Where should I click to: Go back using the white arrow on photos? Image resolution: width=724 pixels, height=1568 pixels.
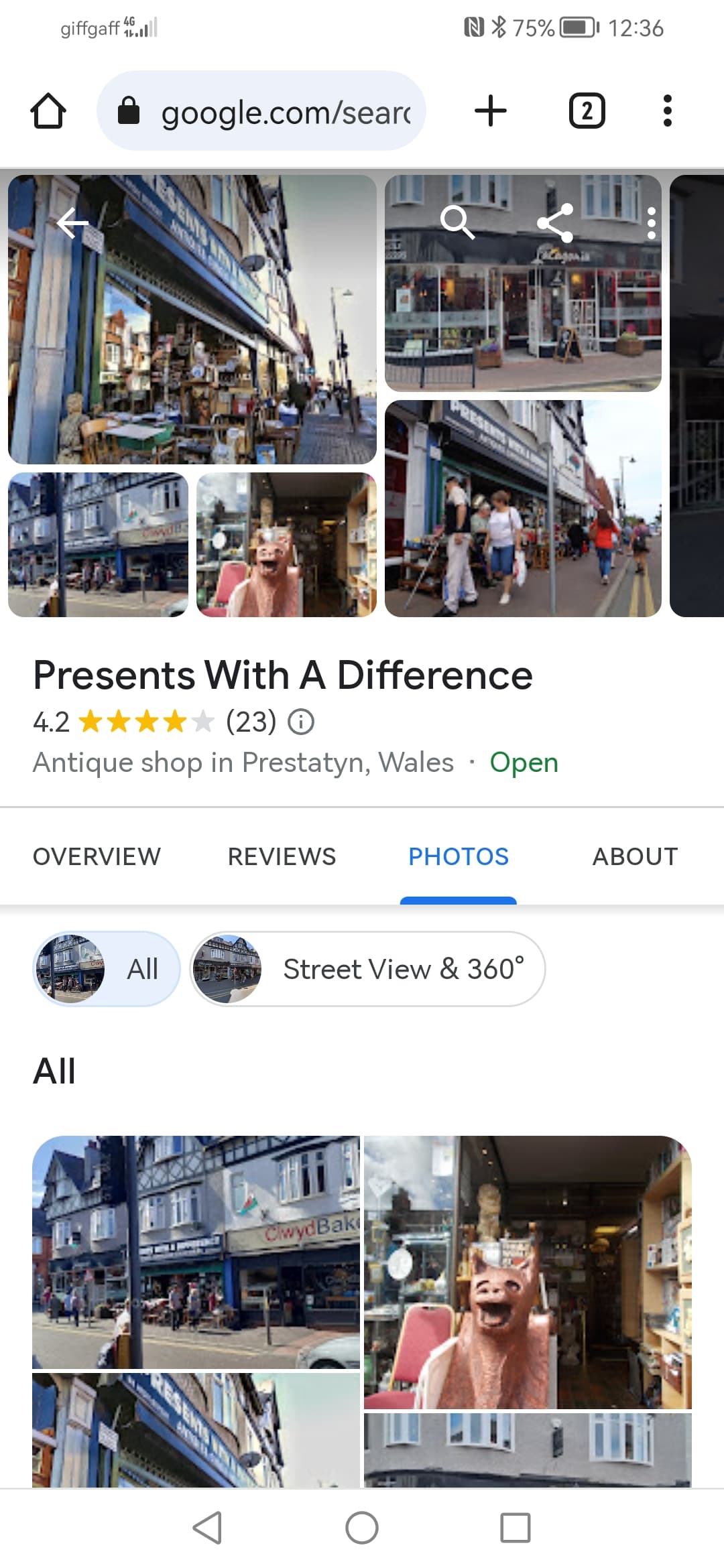pyautogui.click(x=72, y=222)
